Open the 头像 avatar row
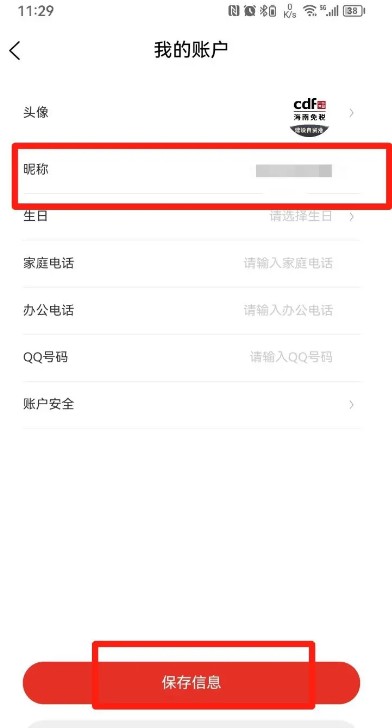The height and width of the screenshot is (728, 392). (191, 113)
